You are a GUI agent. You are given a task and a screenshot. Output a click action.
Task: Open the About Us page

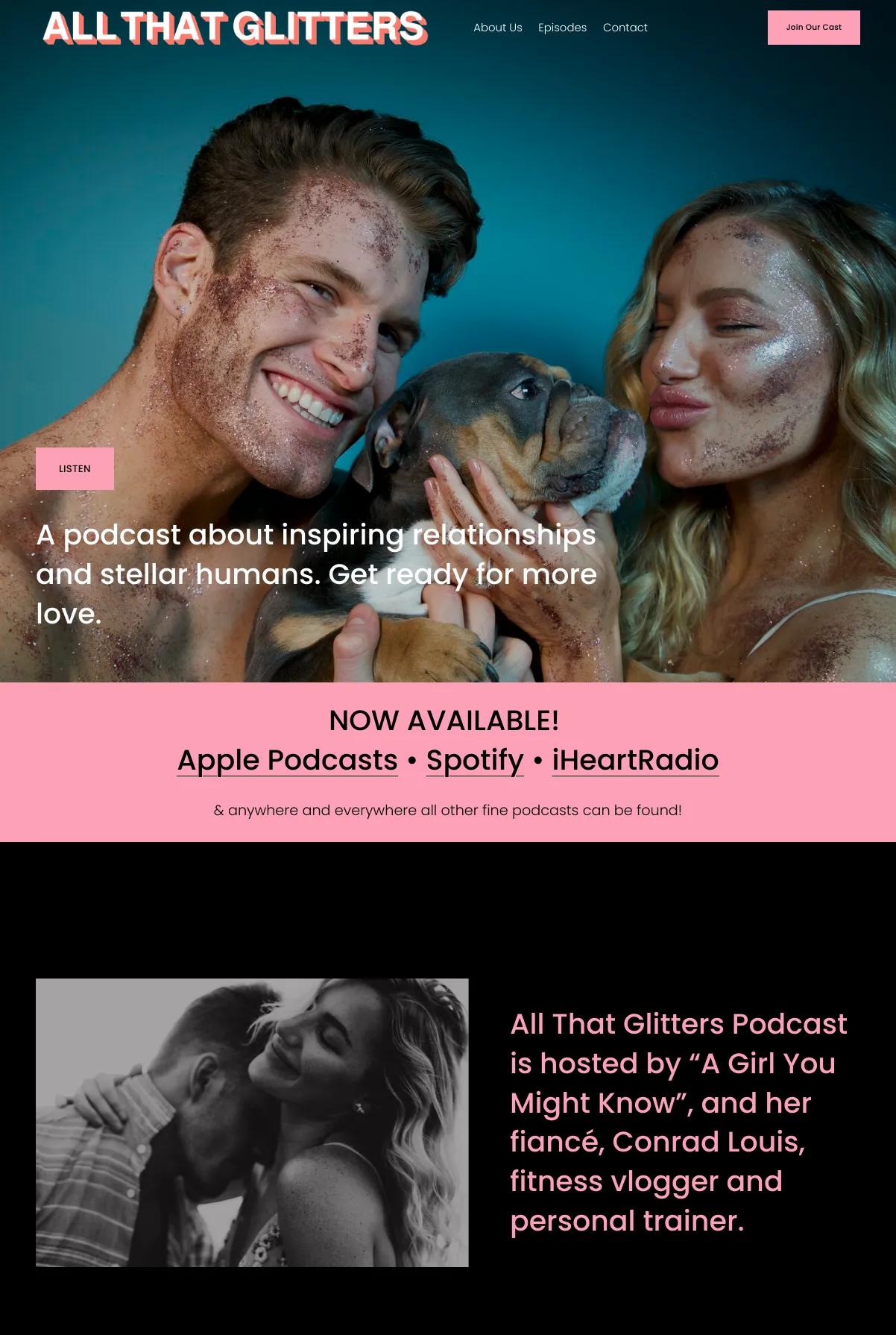[x=497, y=28]
